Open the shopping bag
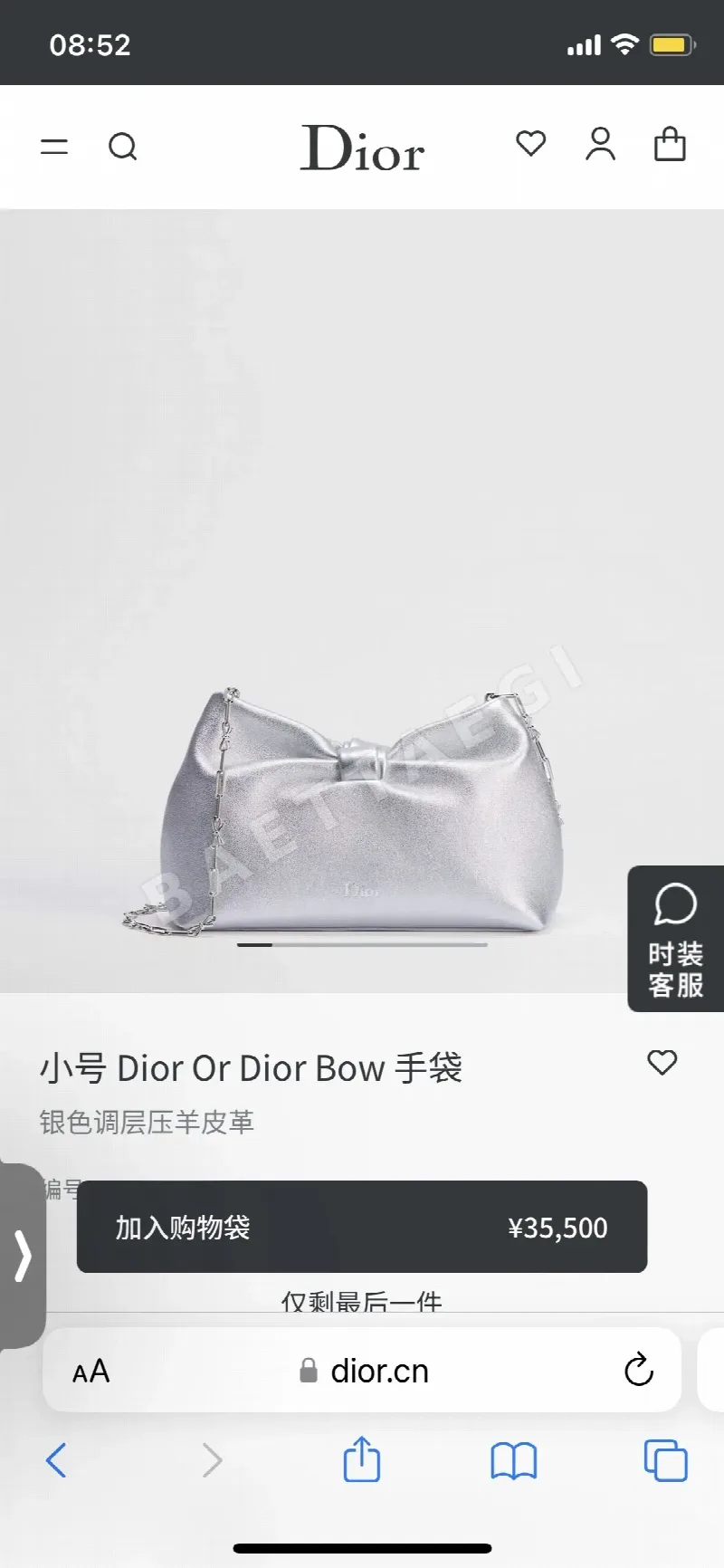This screenshot has width=724, height=1568. [x=670, y=144]
